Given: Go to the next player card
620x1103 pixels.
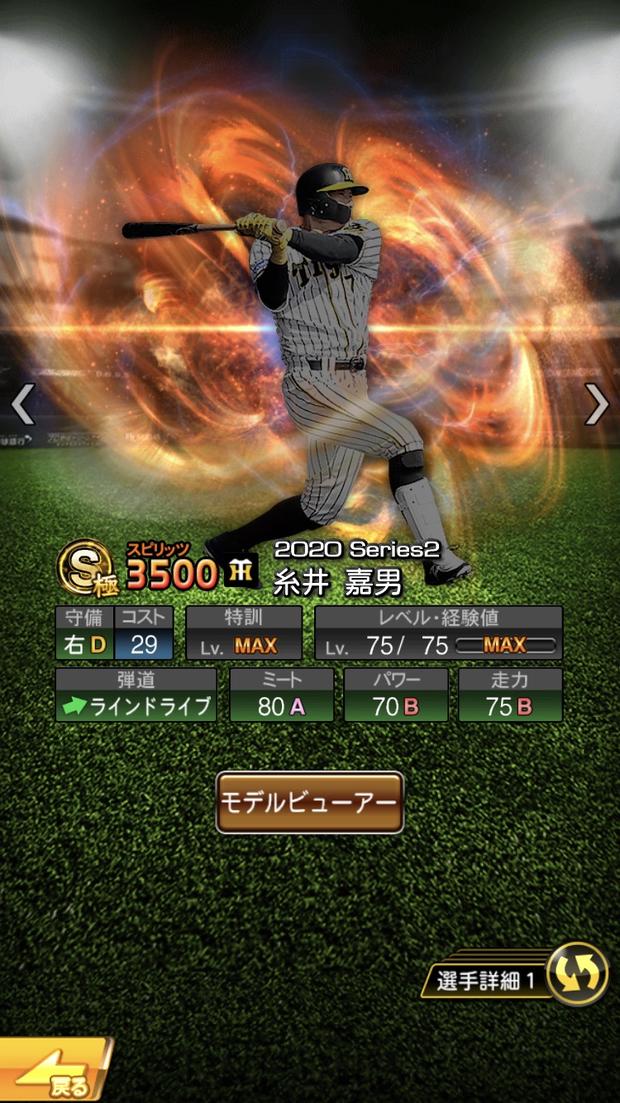Looking at the screenshot, I should point(596,404).
